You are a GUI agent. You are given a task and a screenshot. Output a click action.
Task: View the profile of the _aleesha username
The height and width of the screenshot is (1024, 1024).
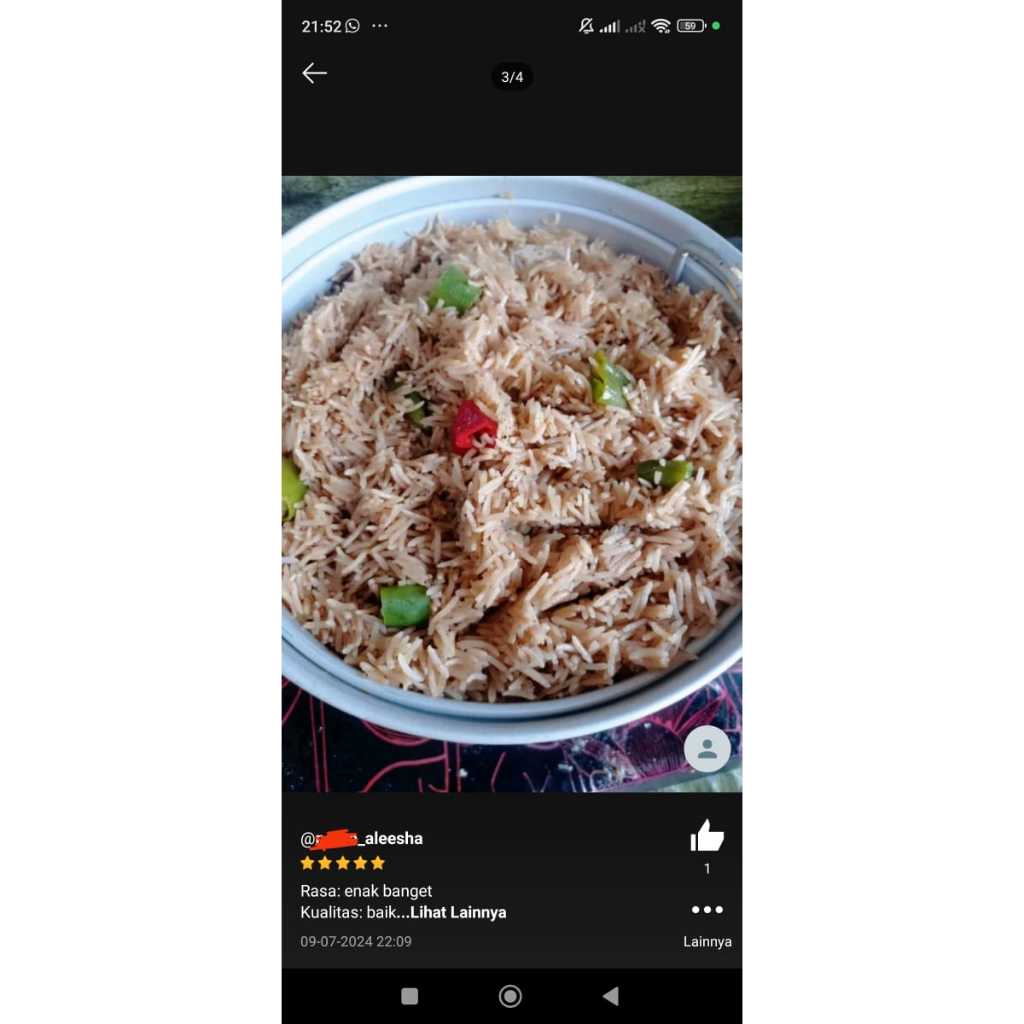tap(362, 838)
